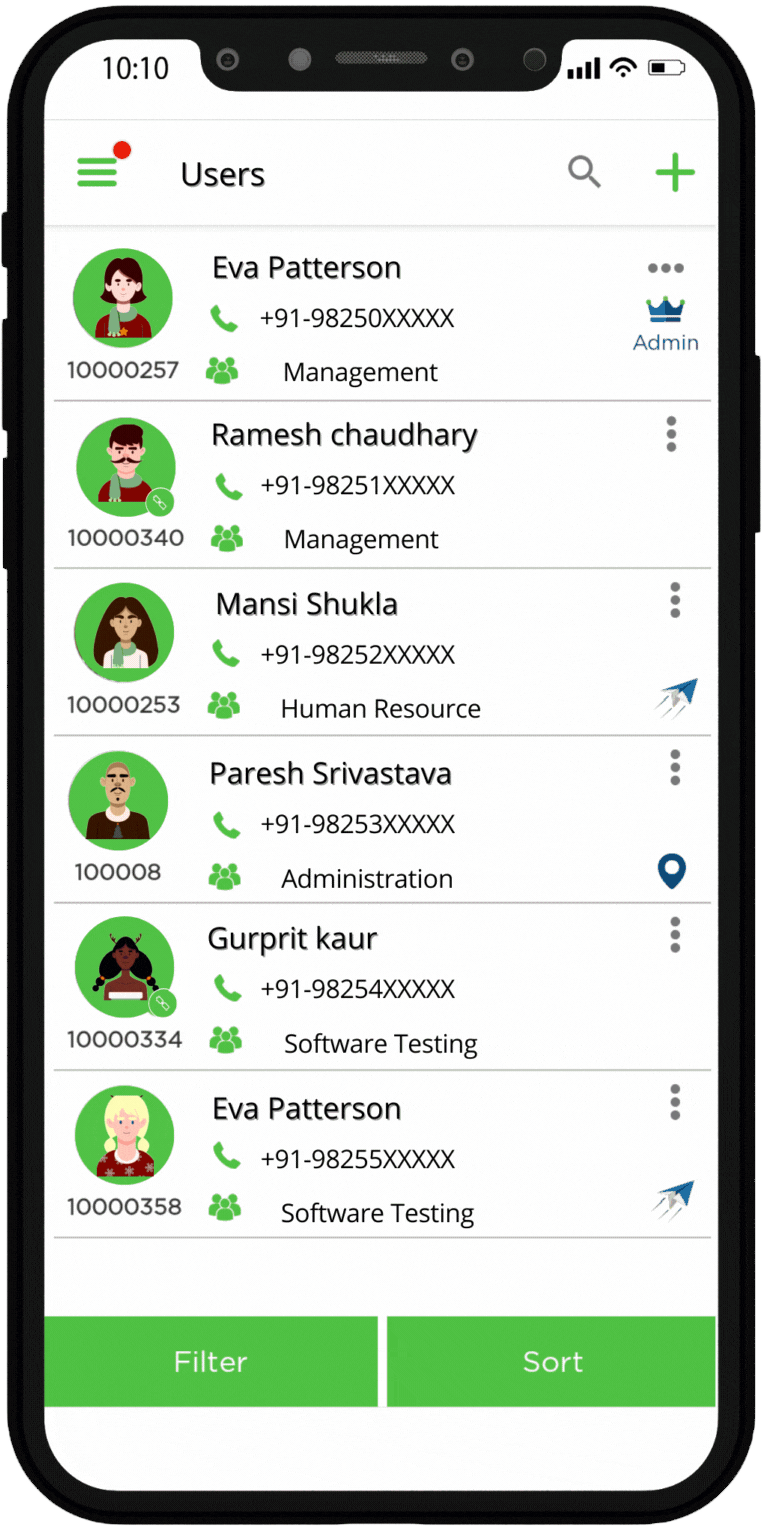
Task: Open the Filter options
Action: [x=210, y=1361]
